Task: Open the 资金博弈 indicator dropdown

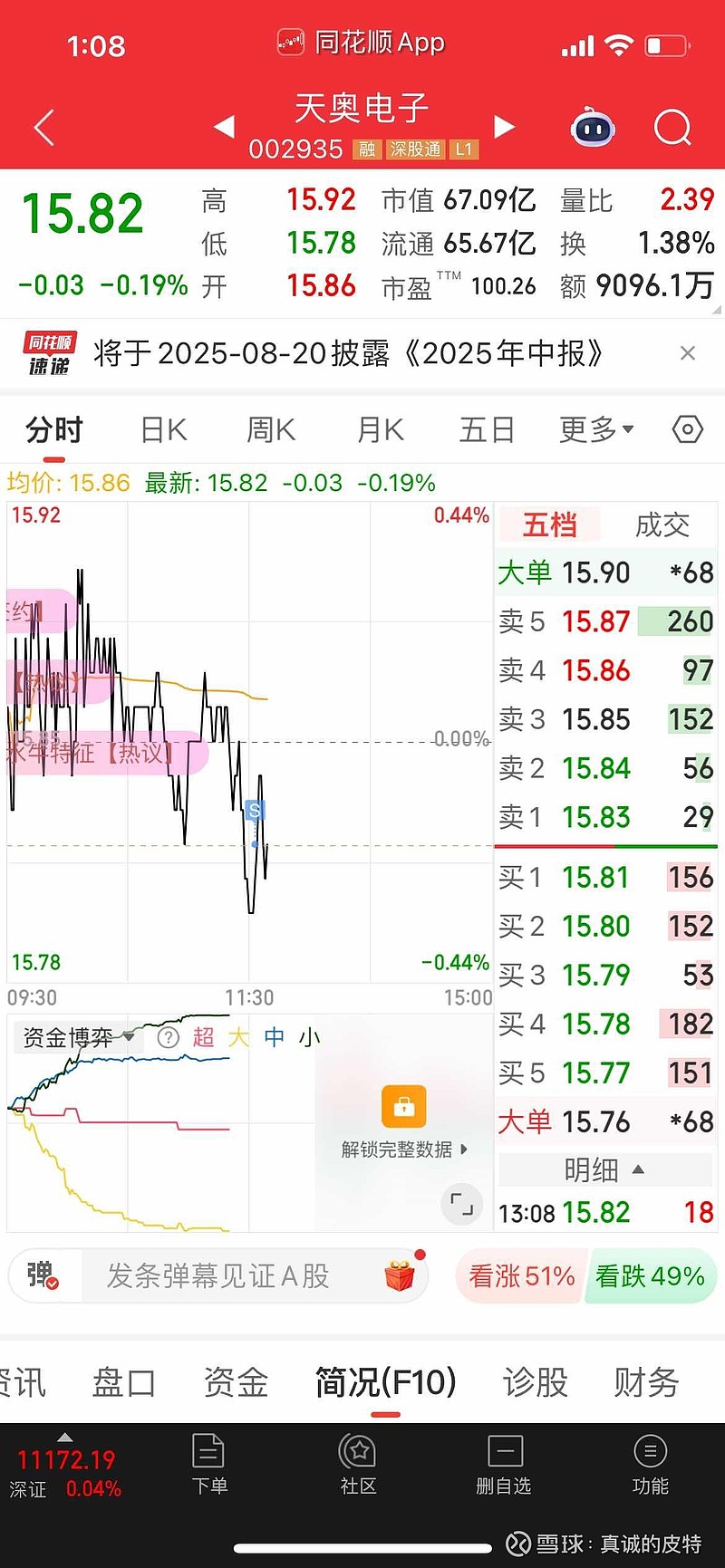Action: point(79,1037)
